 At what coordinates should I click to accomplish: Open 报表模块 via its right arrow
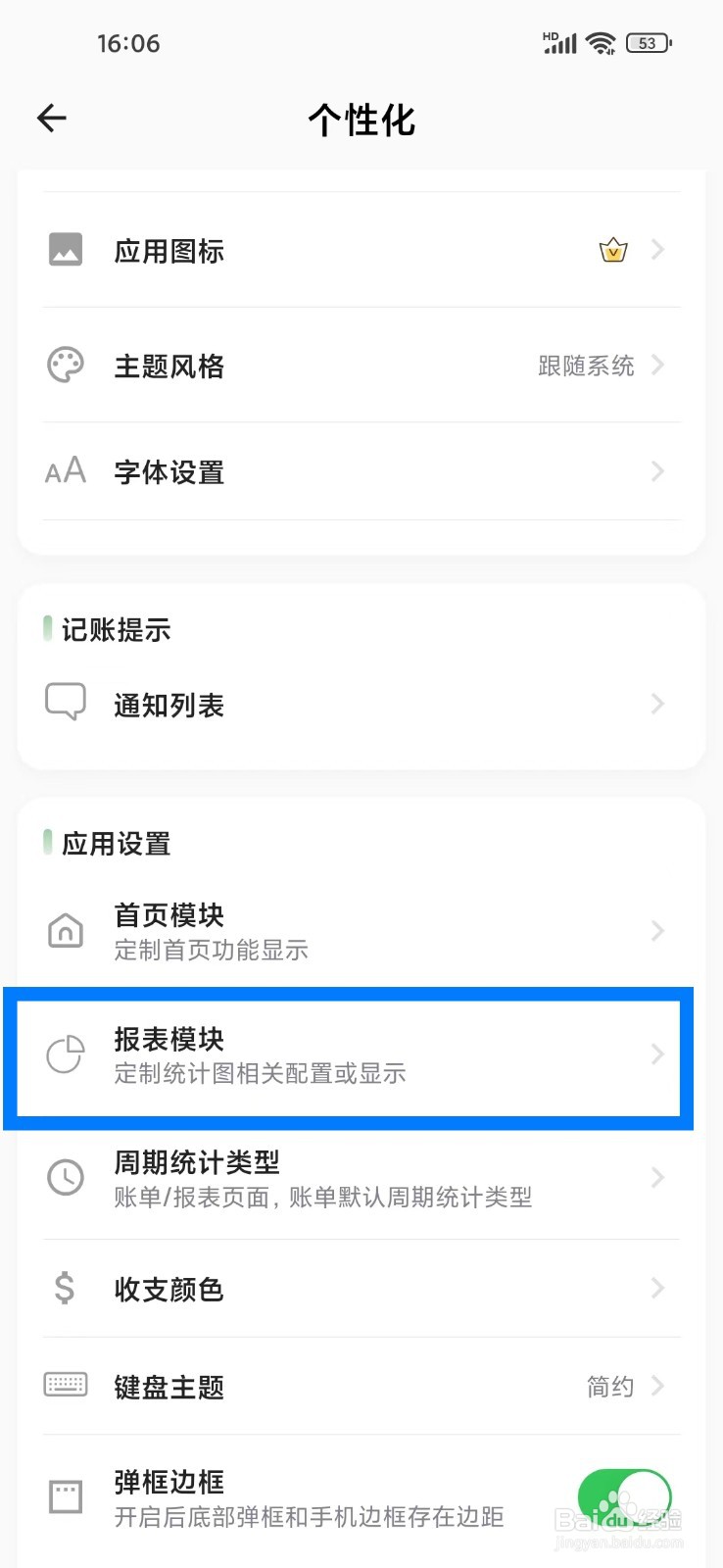656,1055
